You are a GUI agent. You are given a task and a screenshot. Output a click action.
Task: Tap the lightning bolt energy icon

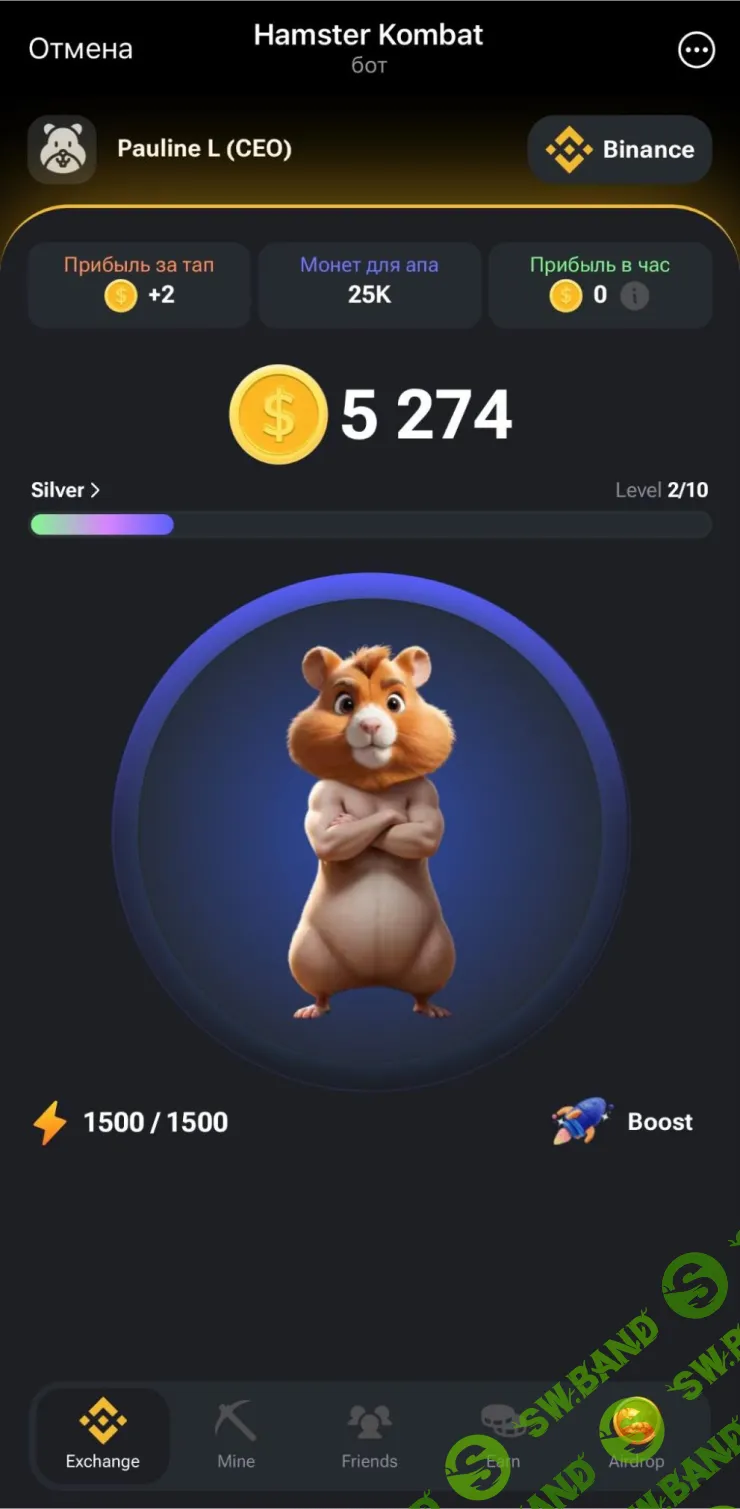coord(49,1122)
